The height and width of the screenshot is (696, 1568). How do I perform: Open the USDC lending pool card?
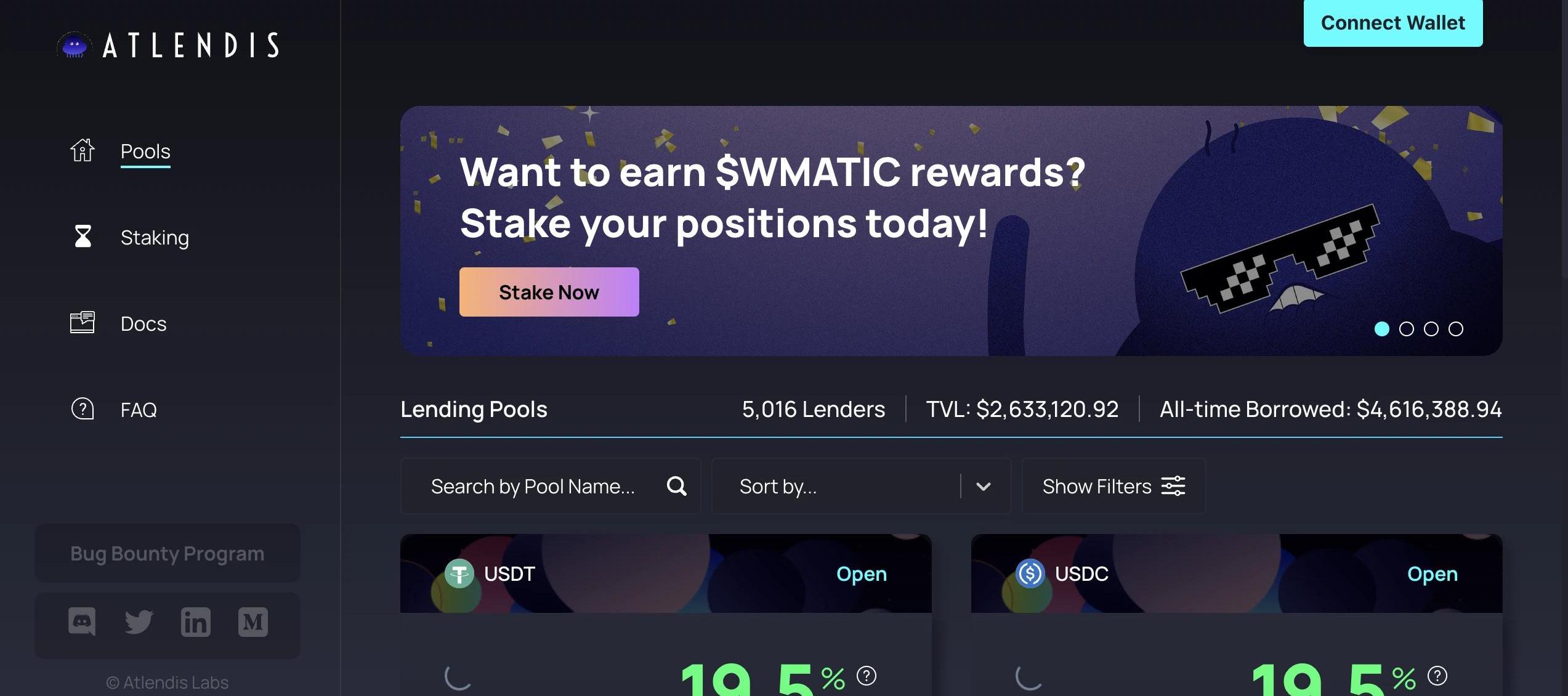1236,574
